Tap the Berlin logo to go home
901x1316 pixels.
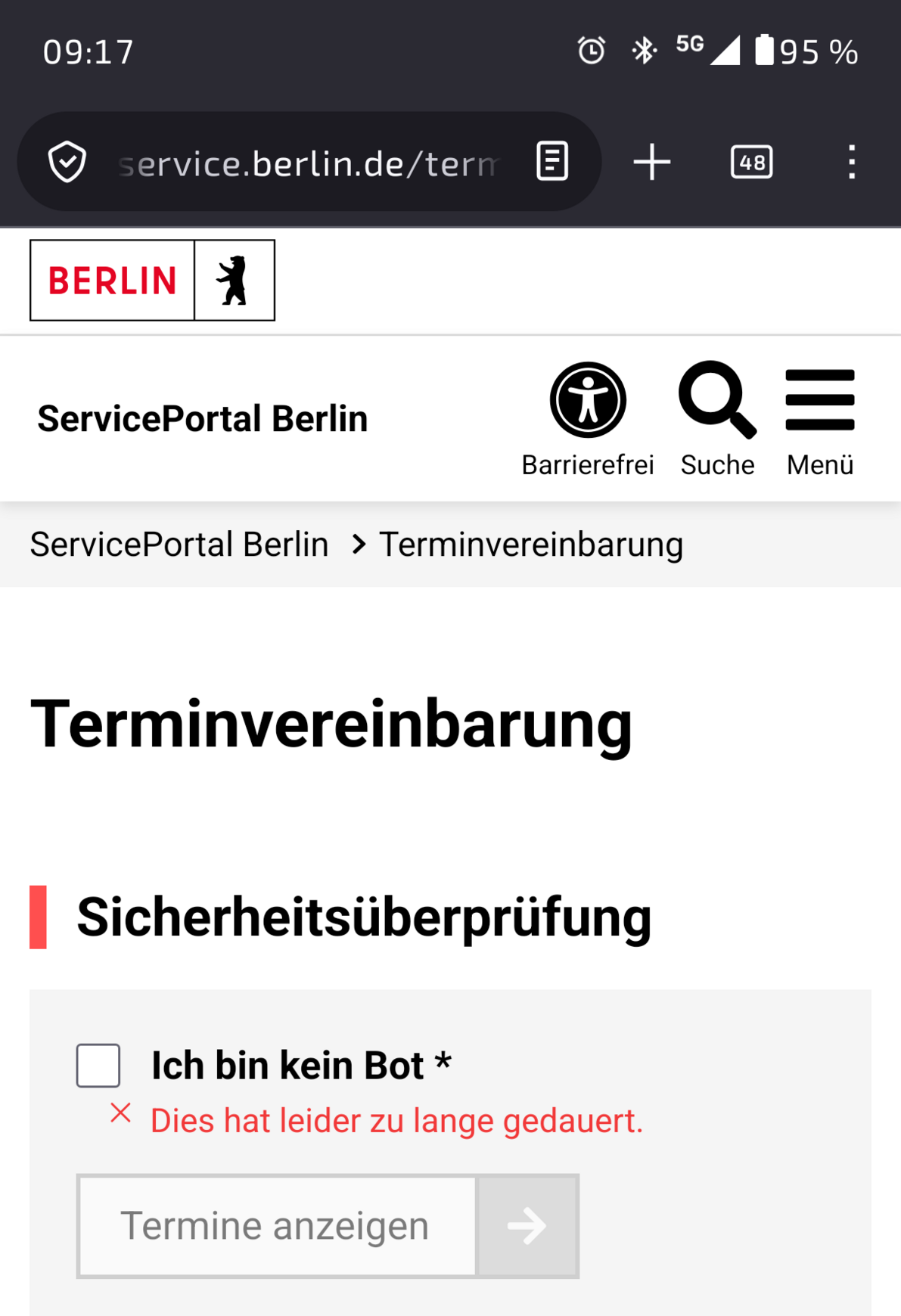tap(152, 281)
